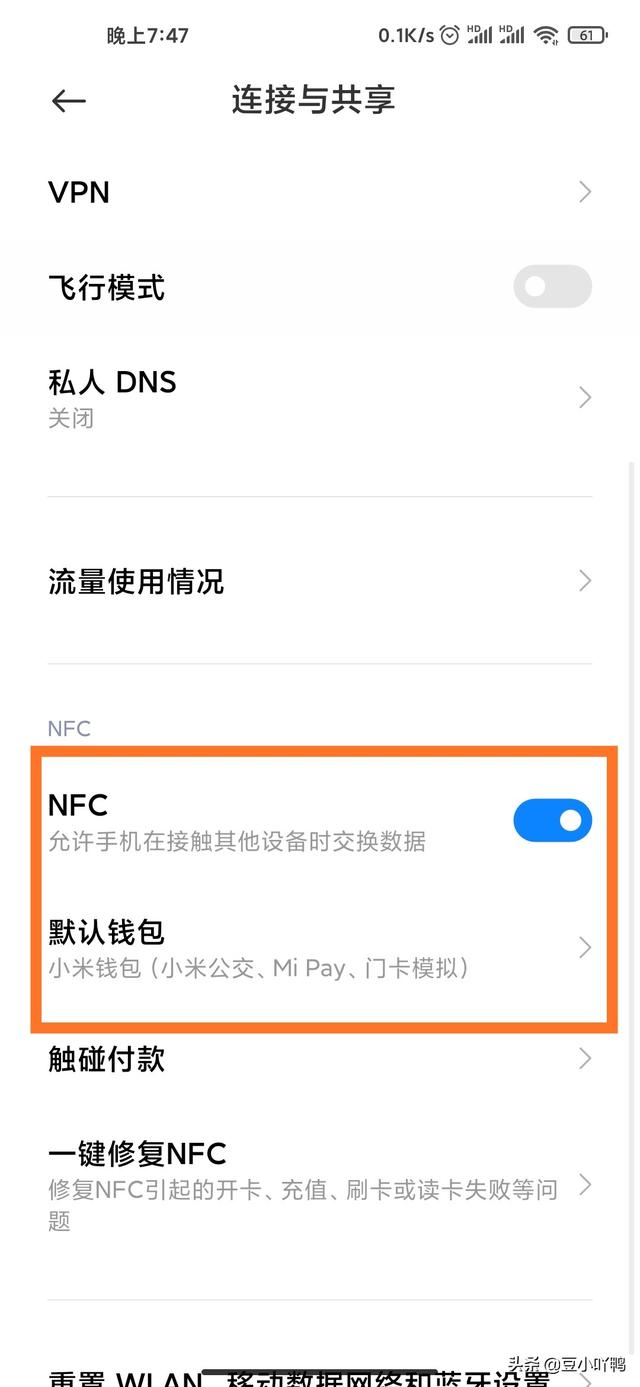Screen dimensions: 640x1387
Task: Open 默认钱包 selection
Action: (x=320, y=948)
